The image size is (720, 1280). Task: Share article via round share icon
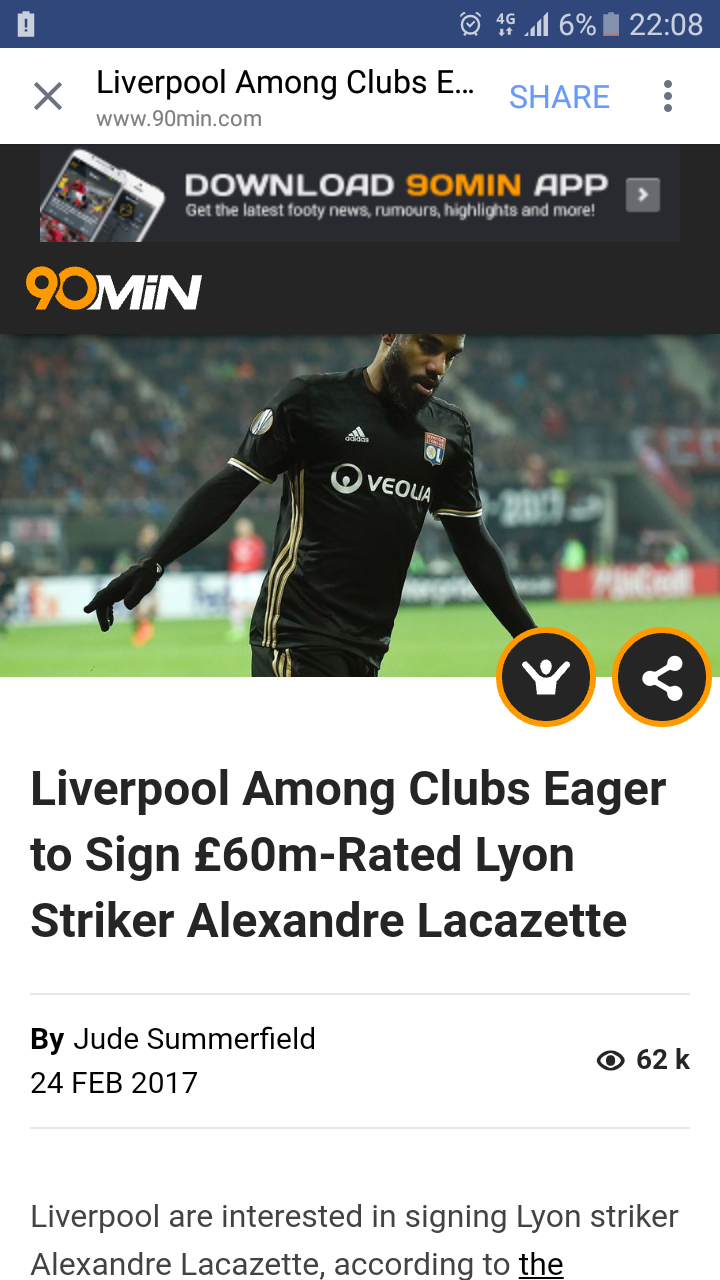[x=662, y=678]
